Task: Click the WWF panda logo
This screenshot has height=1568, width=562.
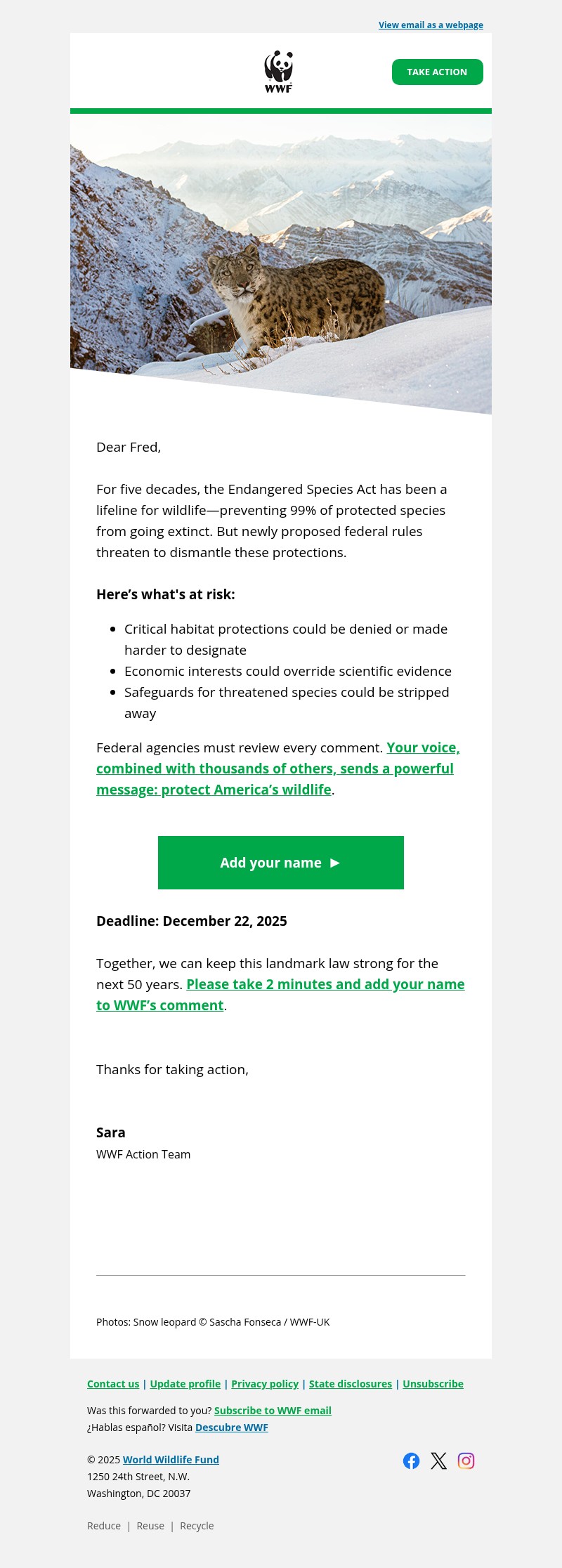Action: pos(280,70)
